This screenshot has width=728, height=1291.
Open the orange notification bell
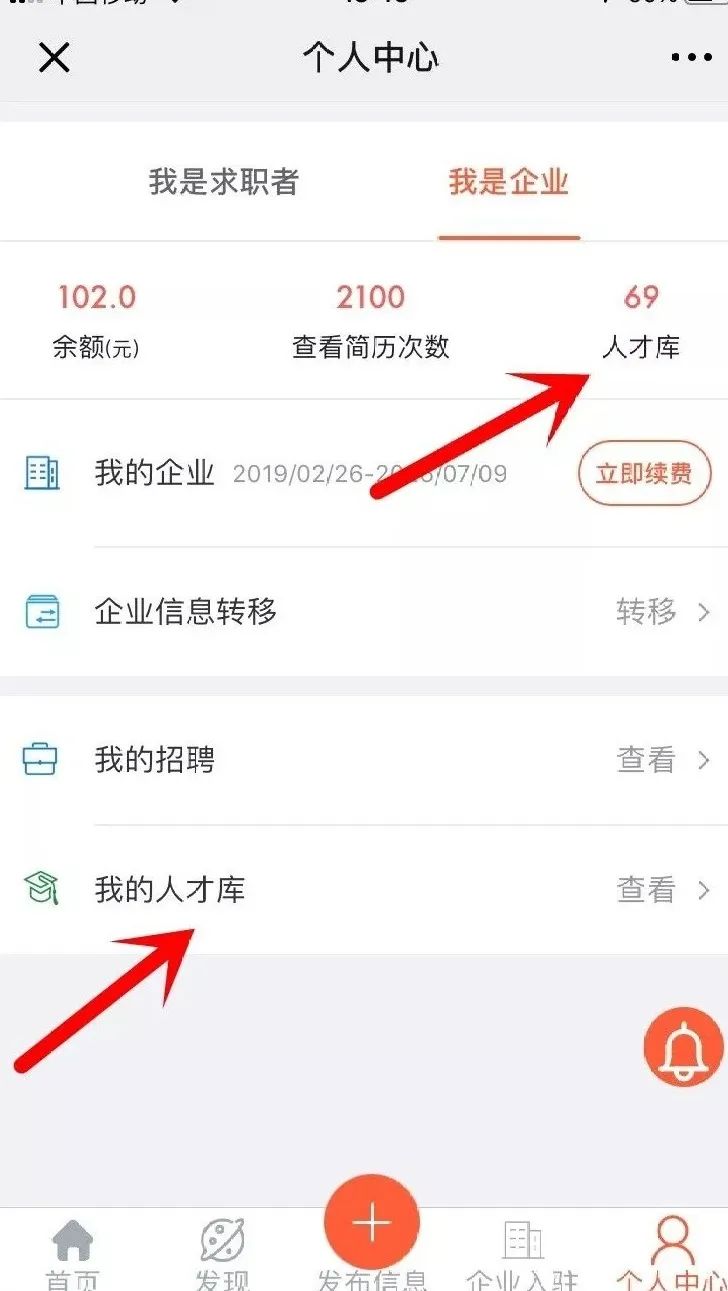click(684, 1048)
